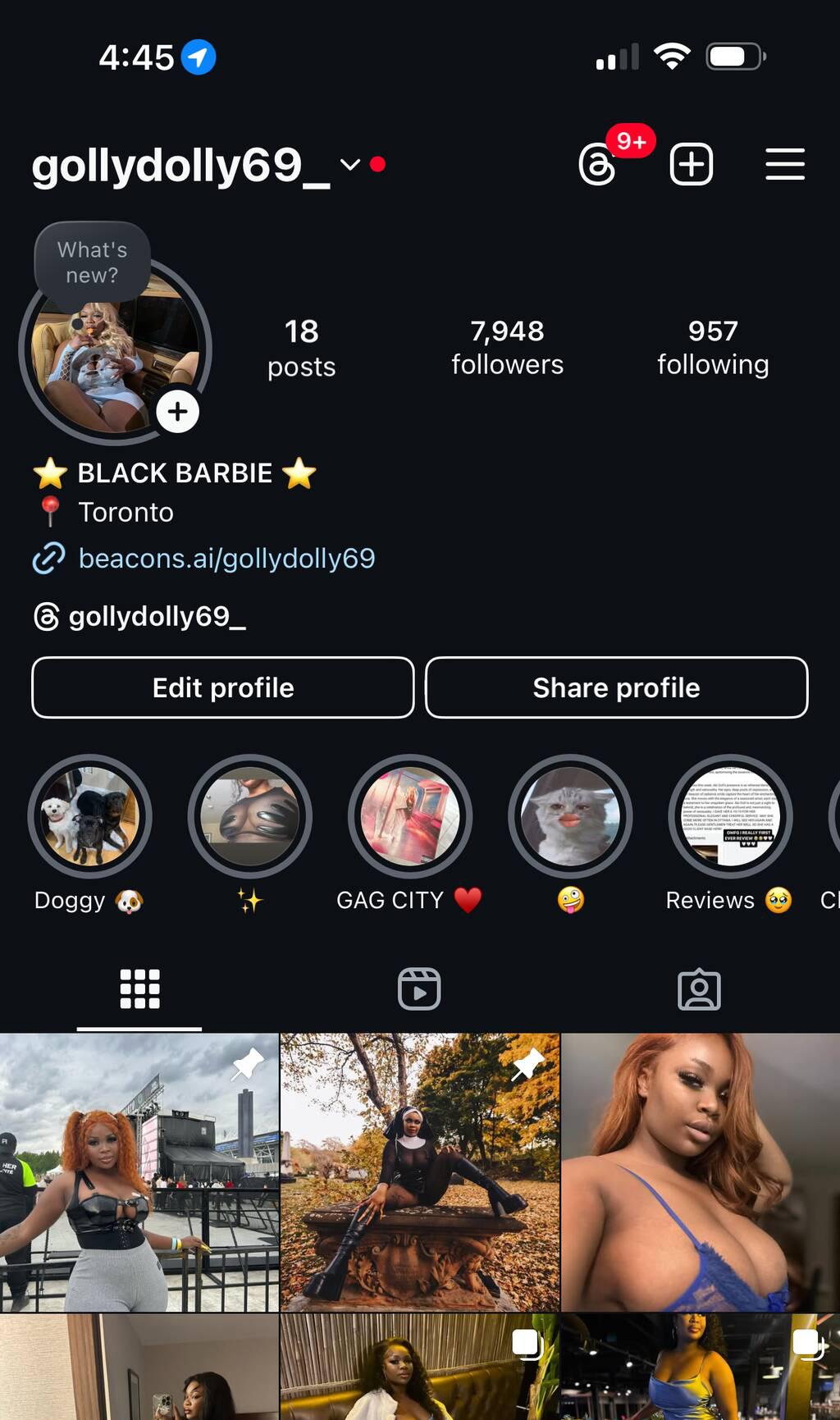Image resolution: width=840 pixels, height=1420 pixels.
Task: Open the beacons.ai/gollydolly69 link
Action: 226,558
